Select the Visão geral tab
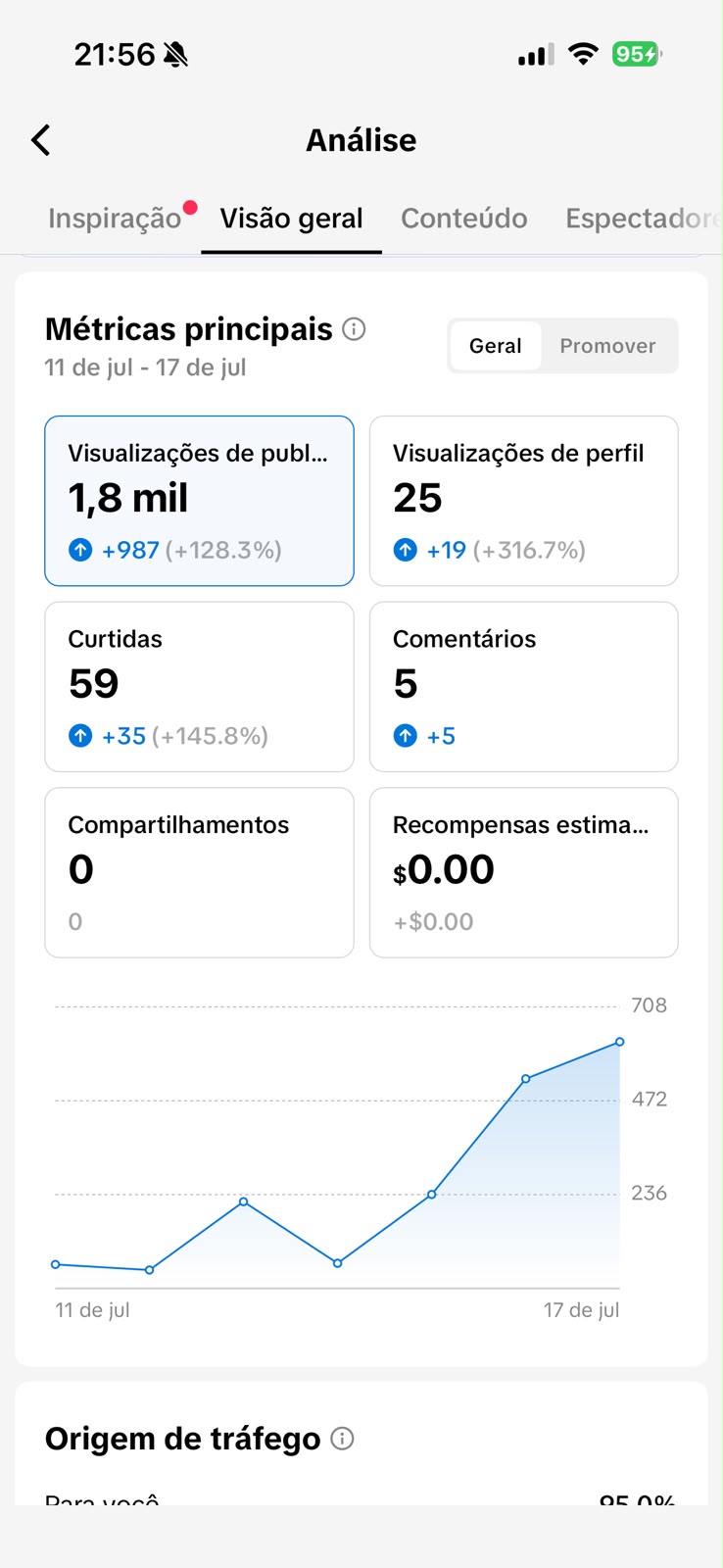The width and height of the screenshot is (723, 1568). coord(291,219)
